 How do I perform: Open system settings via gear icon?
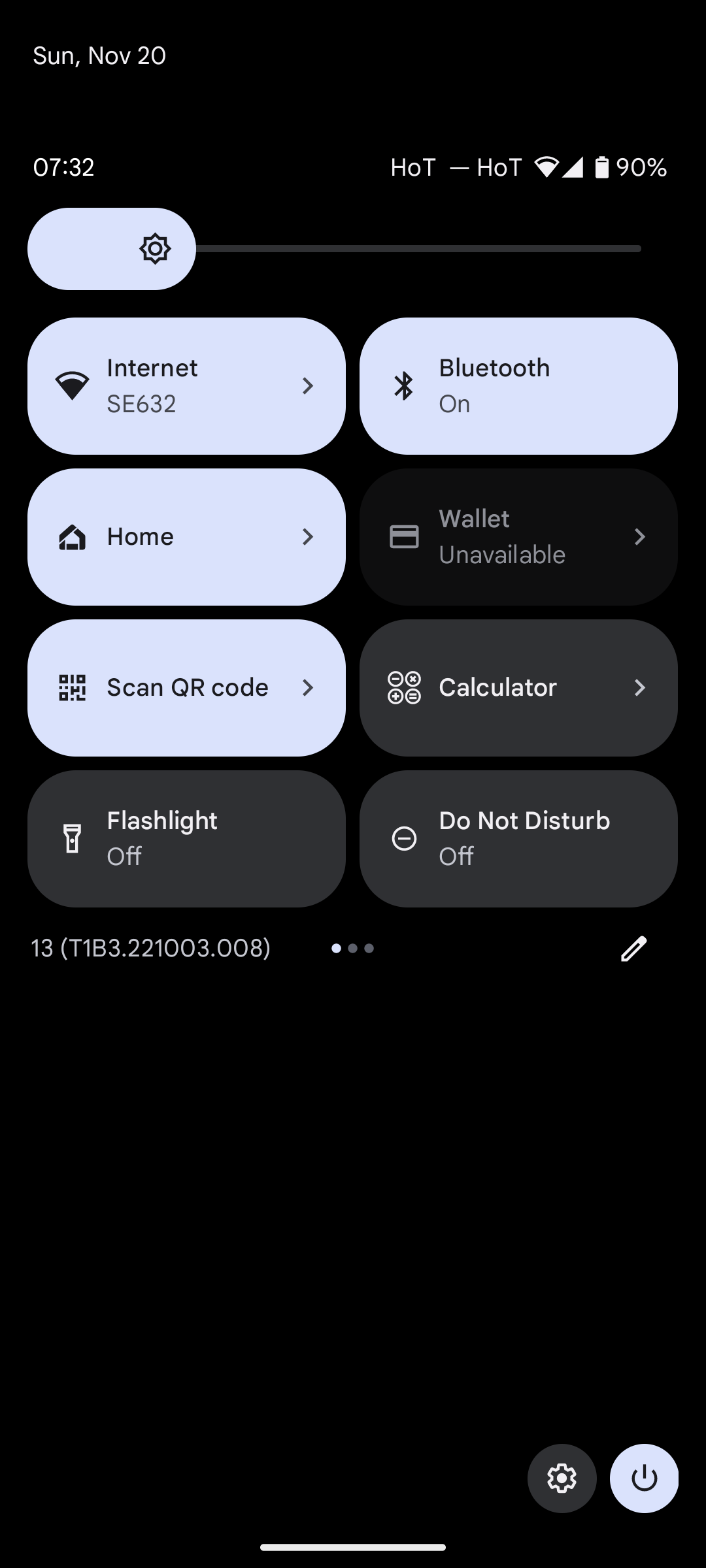tap(562, 1478)
